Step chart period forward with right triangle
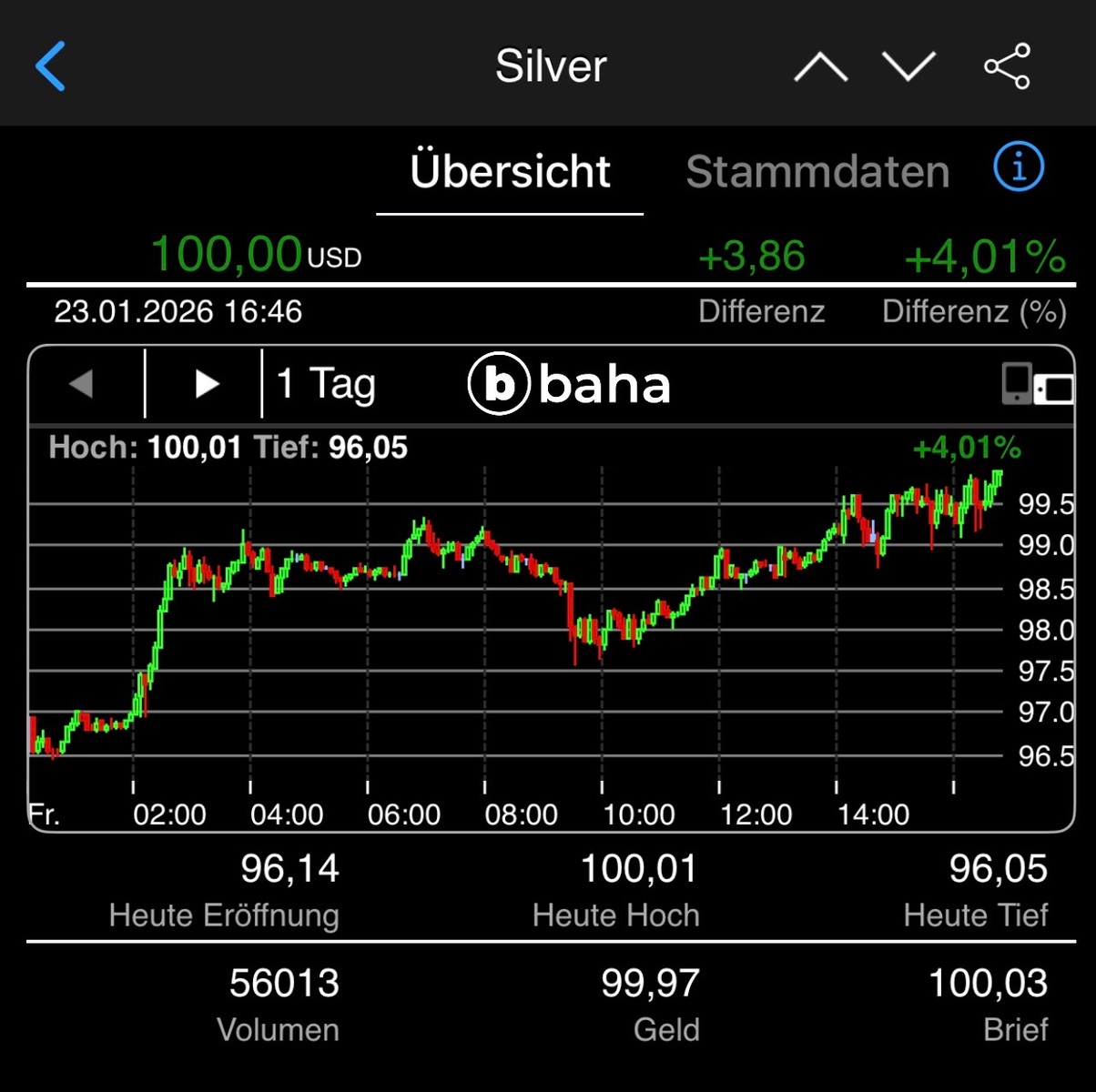This screenshot has height=1092, width=1096. (207, 384)
